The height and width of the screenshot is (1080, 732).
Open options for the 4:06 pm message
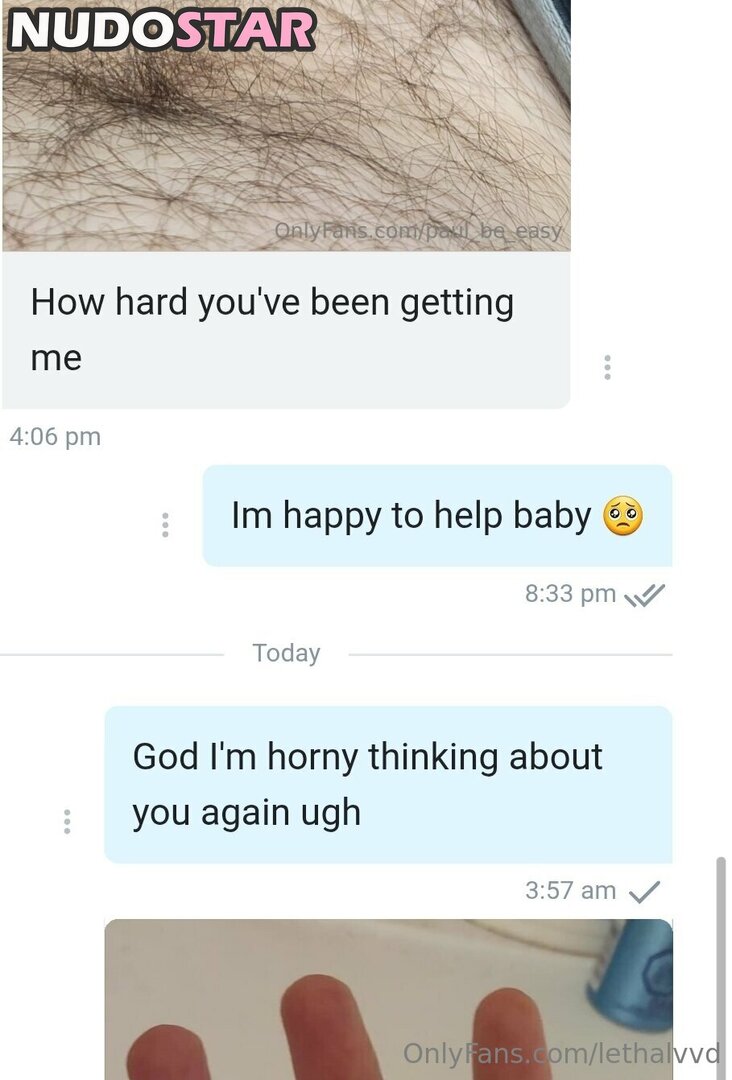(x=606, y=367)
